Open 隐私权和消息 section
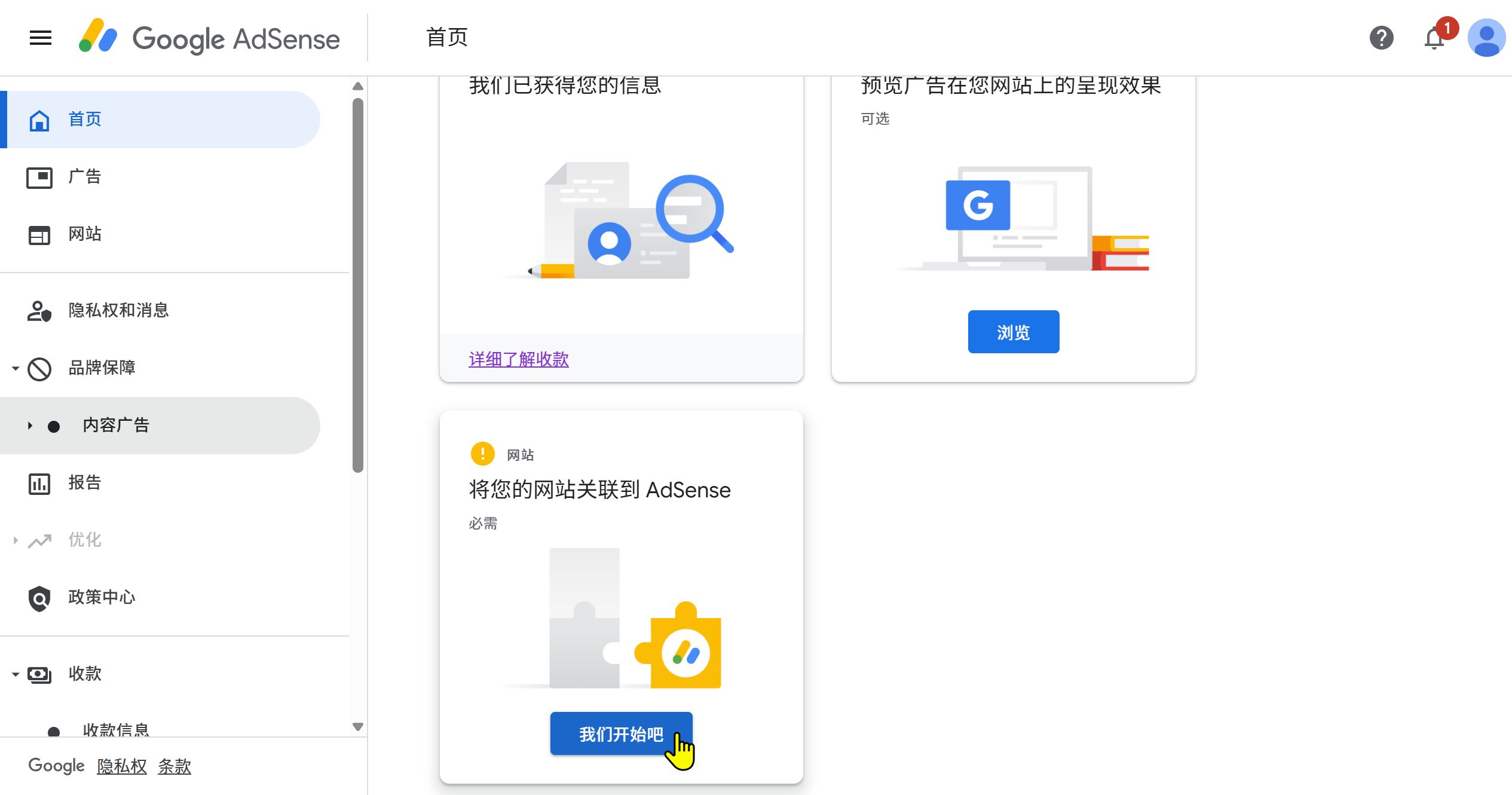 pos(118,310)
